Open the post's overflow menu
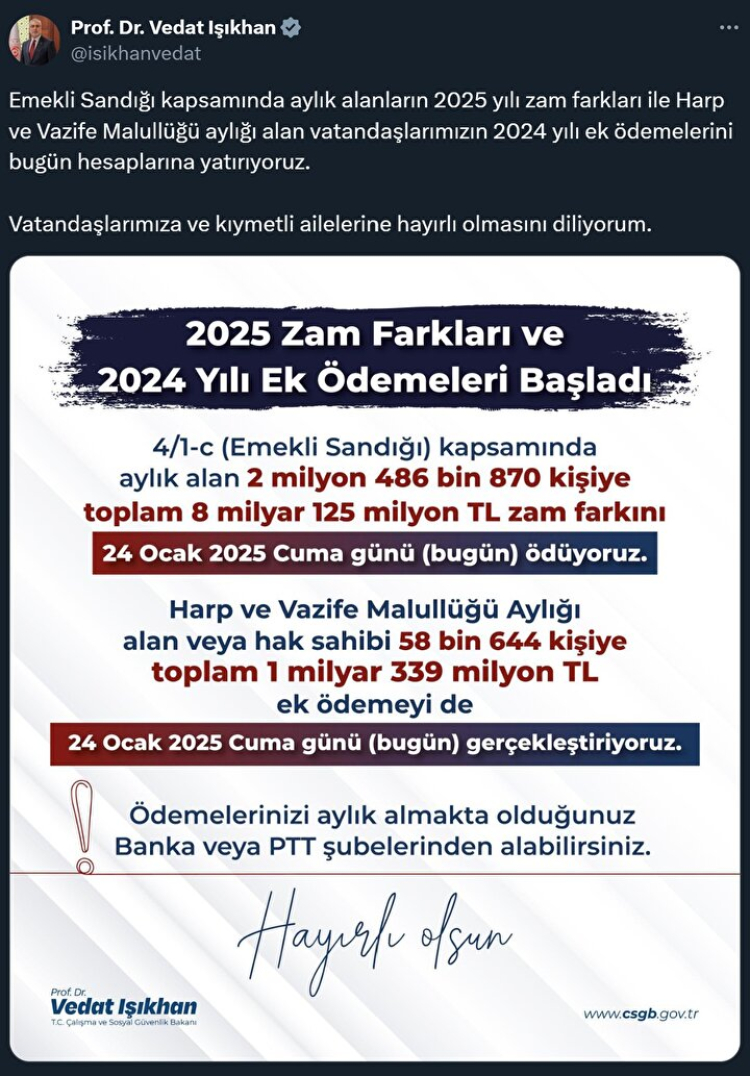The height and width of the screenshot is (1076, 750). coord(729,28)
